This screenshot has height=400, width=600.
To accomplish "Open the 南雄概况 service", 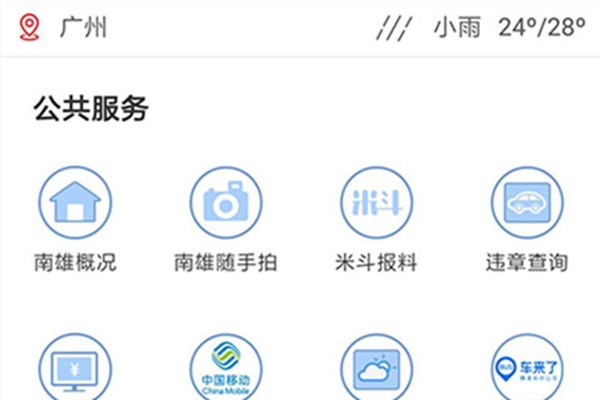I will (74, 204).
